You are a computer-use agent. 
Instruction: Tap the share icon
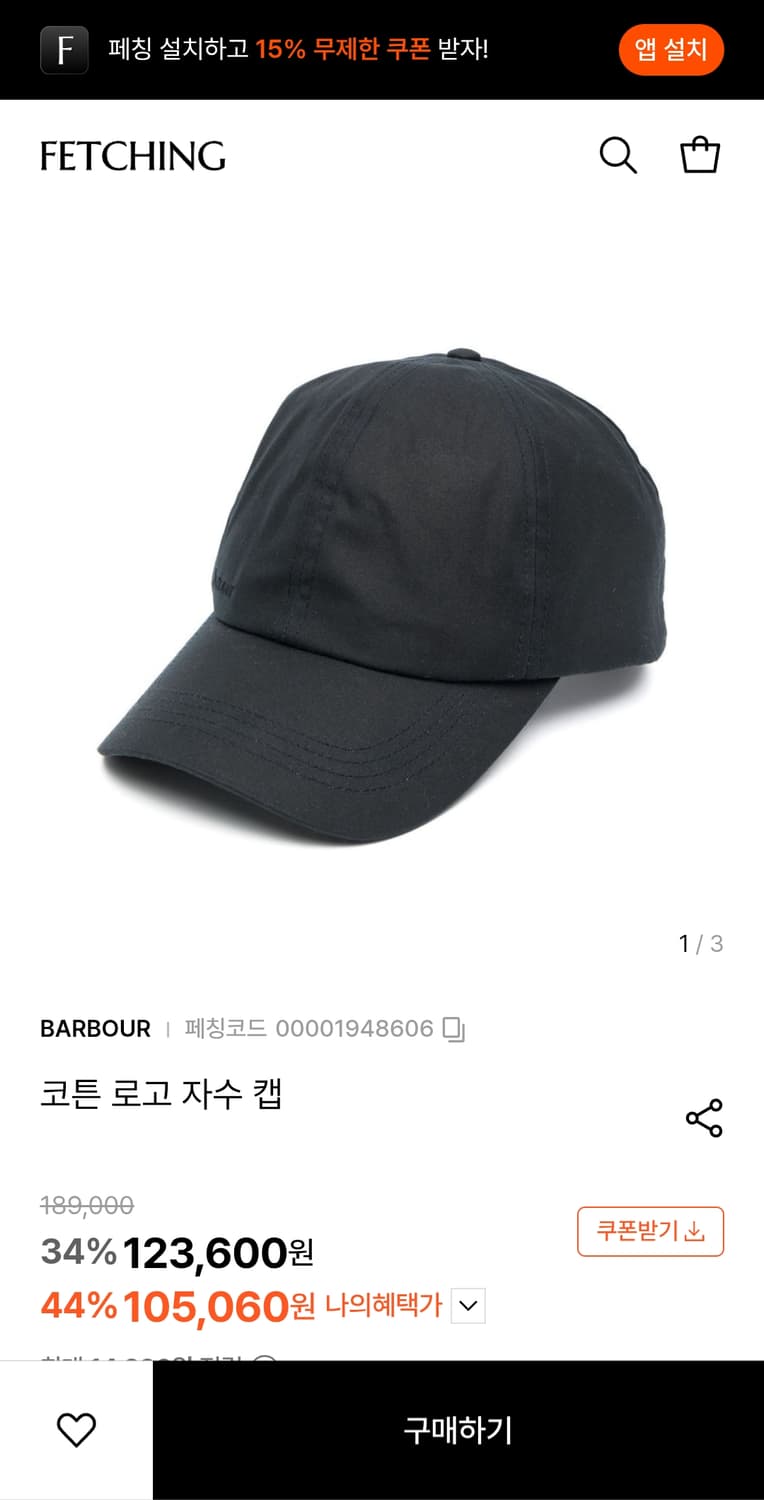tap(703, 1119)
